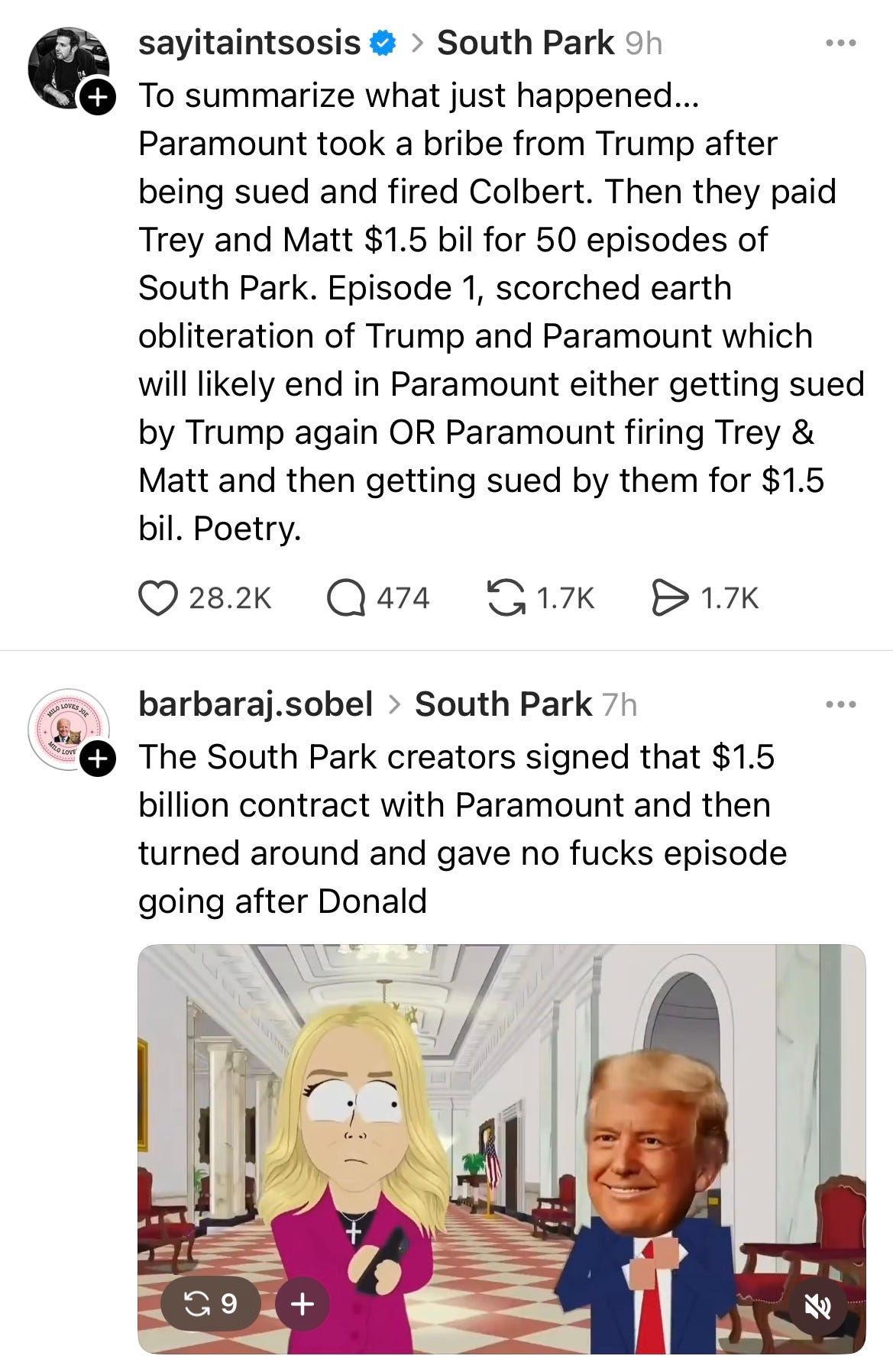This screenshot has height=1372, width=893.
Task: Open the barbaraj.sobel profile name
Action: [x=256, y=704]
